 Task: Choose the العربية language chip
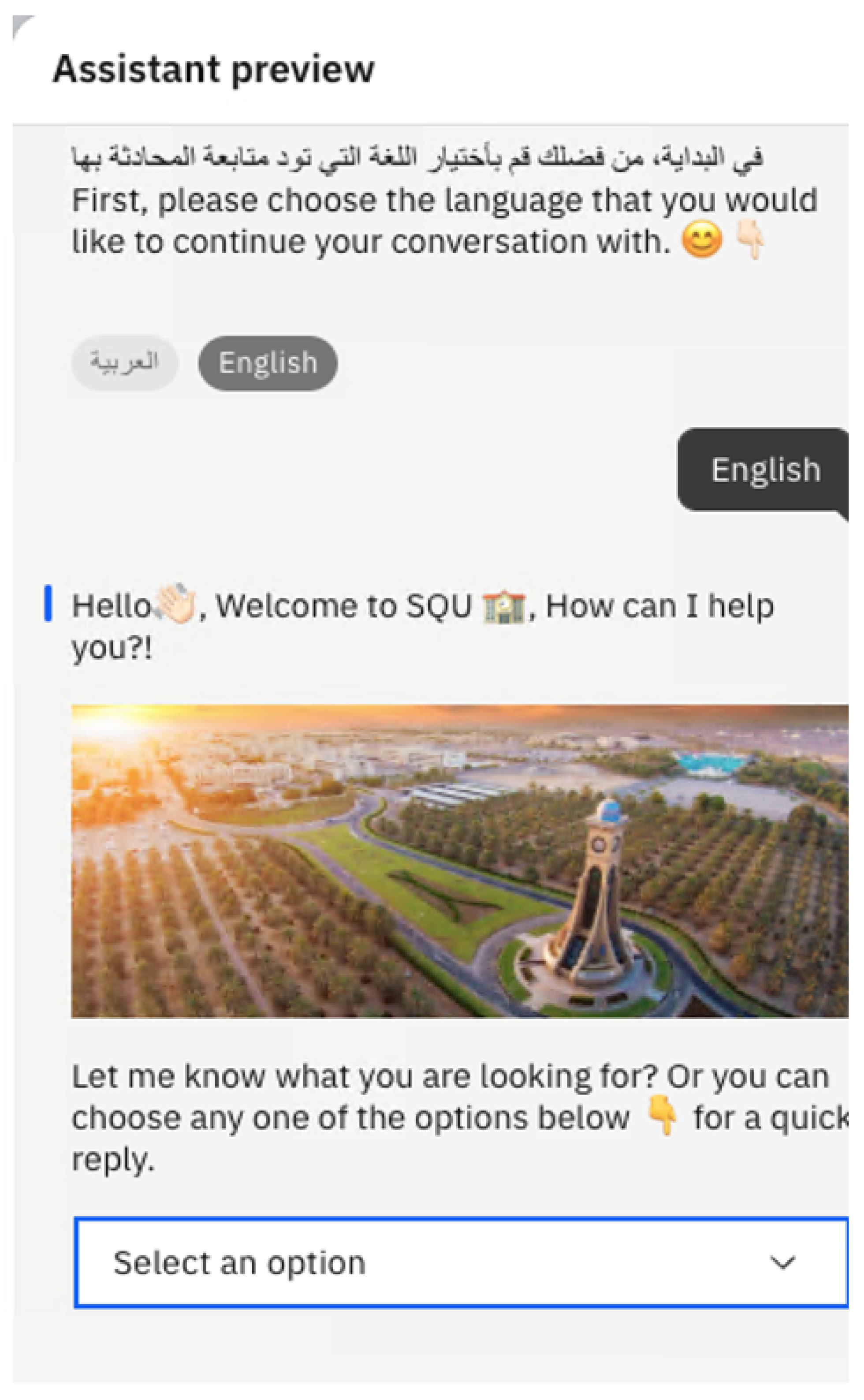124,362
